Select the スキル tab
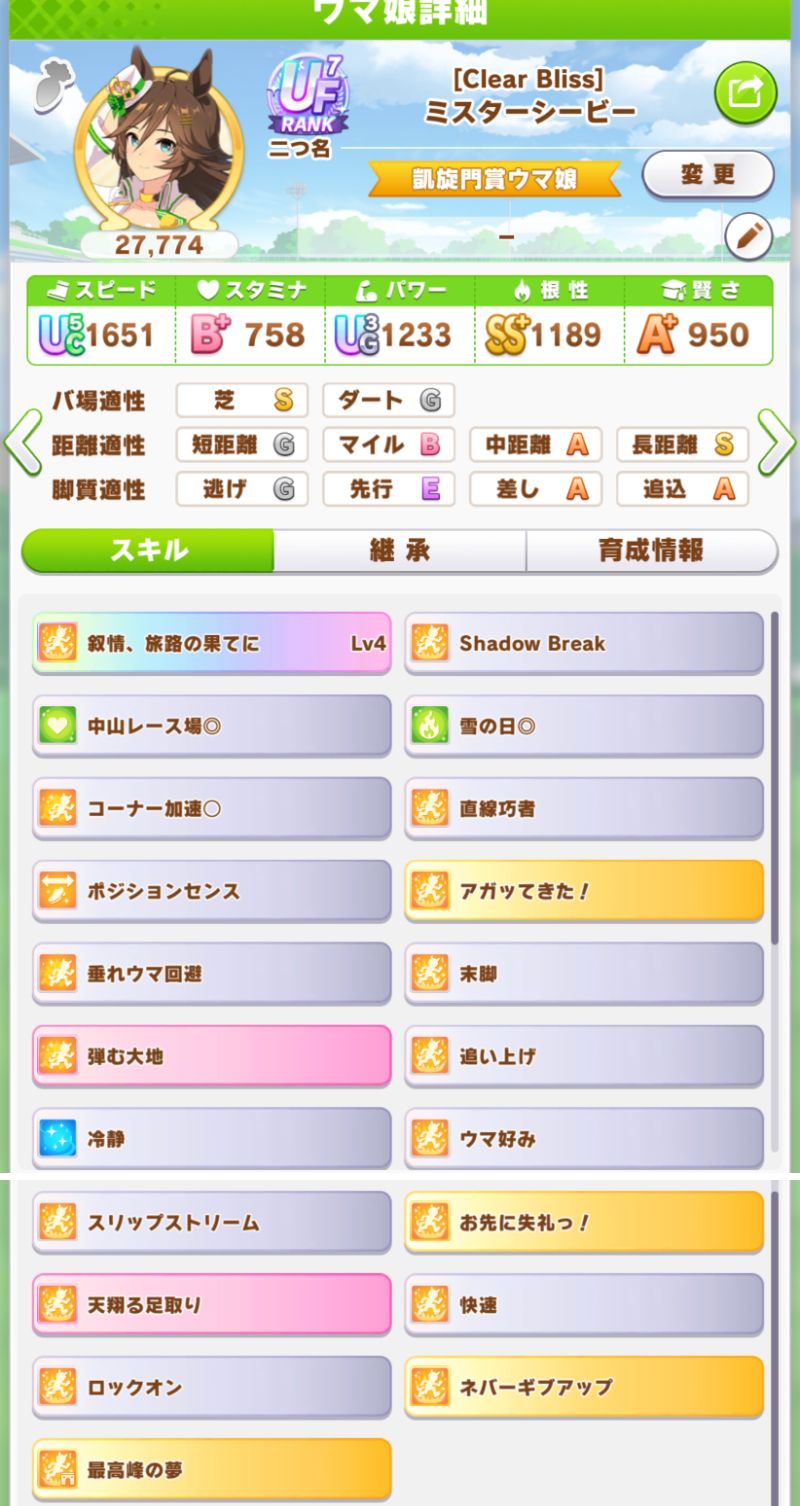This screenshot has width=800, height=1506. [x=148, y=551]
